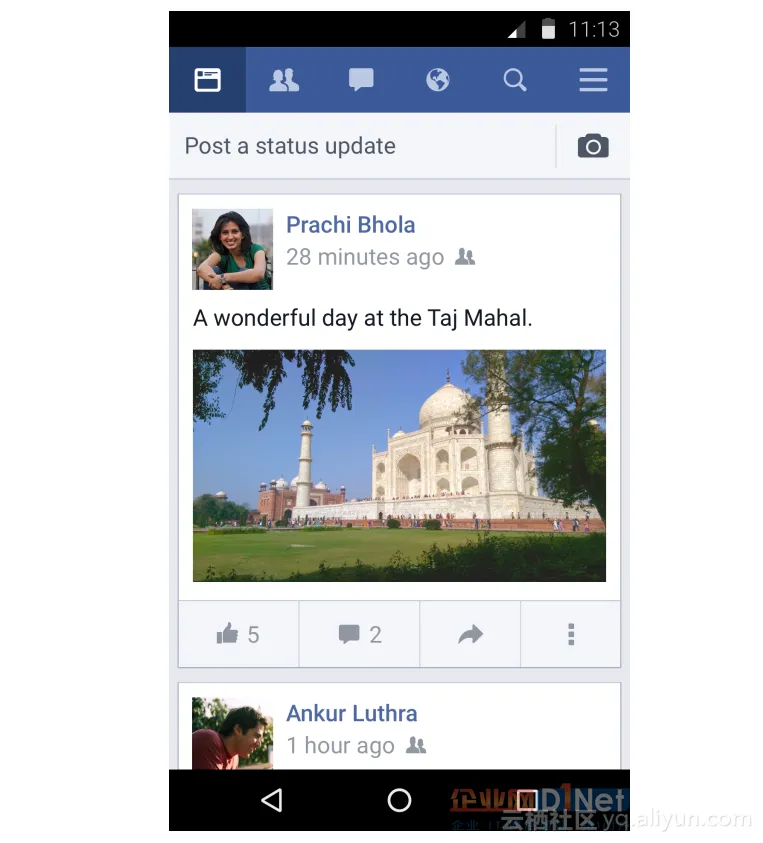
Task: View Prachi Bhola's profile picture
Action: (x=232, y=249)
